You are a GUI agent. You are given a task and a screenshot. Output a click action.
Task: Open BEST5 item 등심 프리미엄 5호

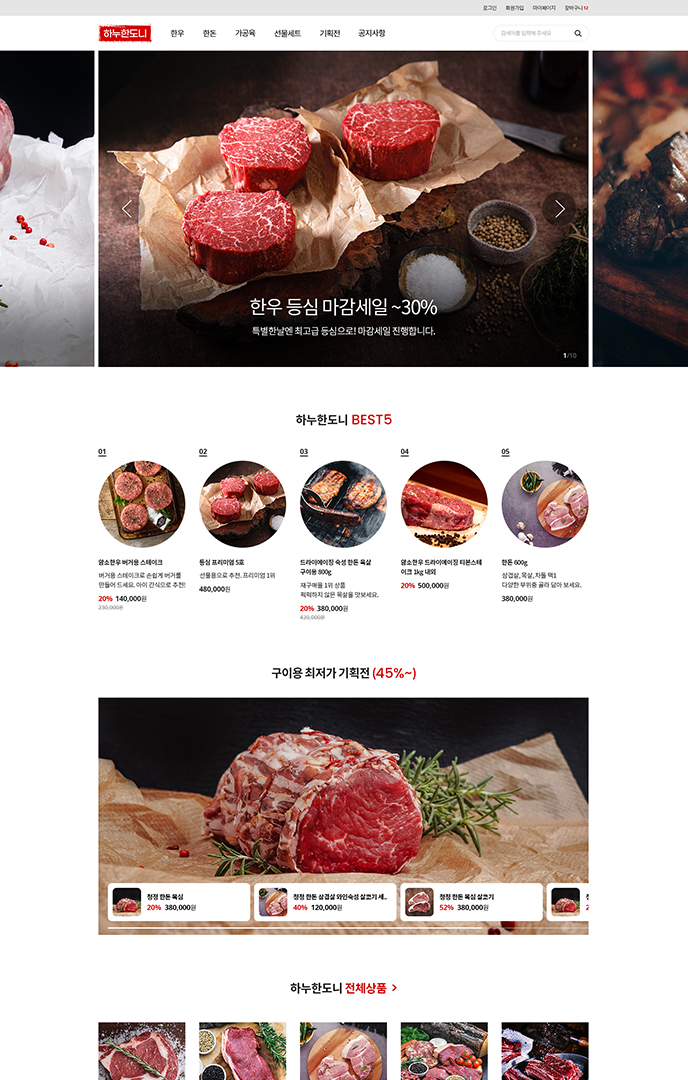(242, 504)
